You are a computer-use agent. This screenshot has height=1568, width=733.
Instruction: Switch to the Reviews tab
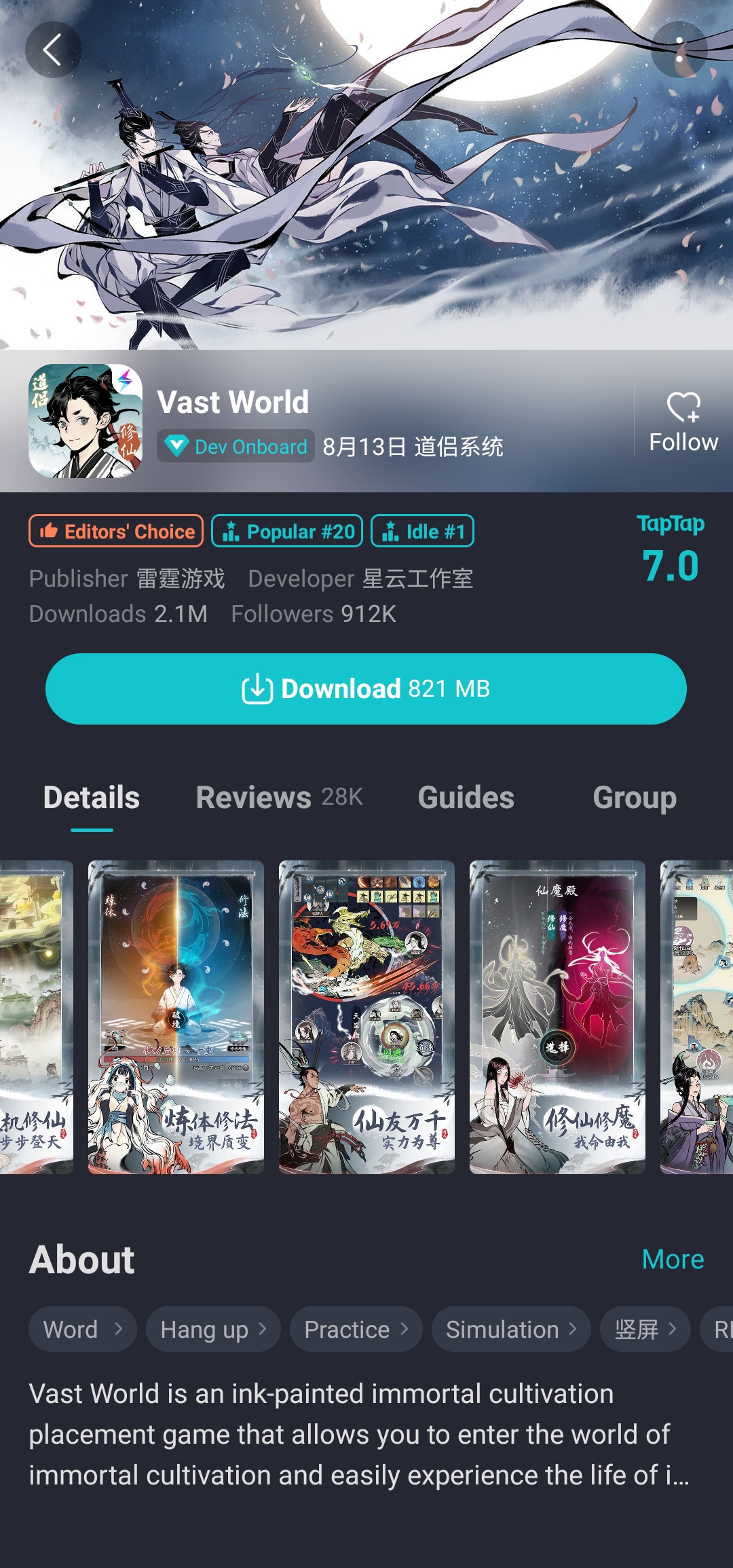tap(279, 797)
